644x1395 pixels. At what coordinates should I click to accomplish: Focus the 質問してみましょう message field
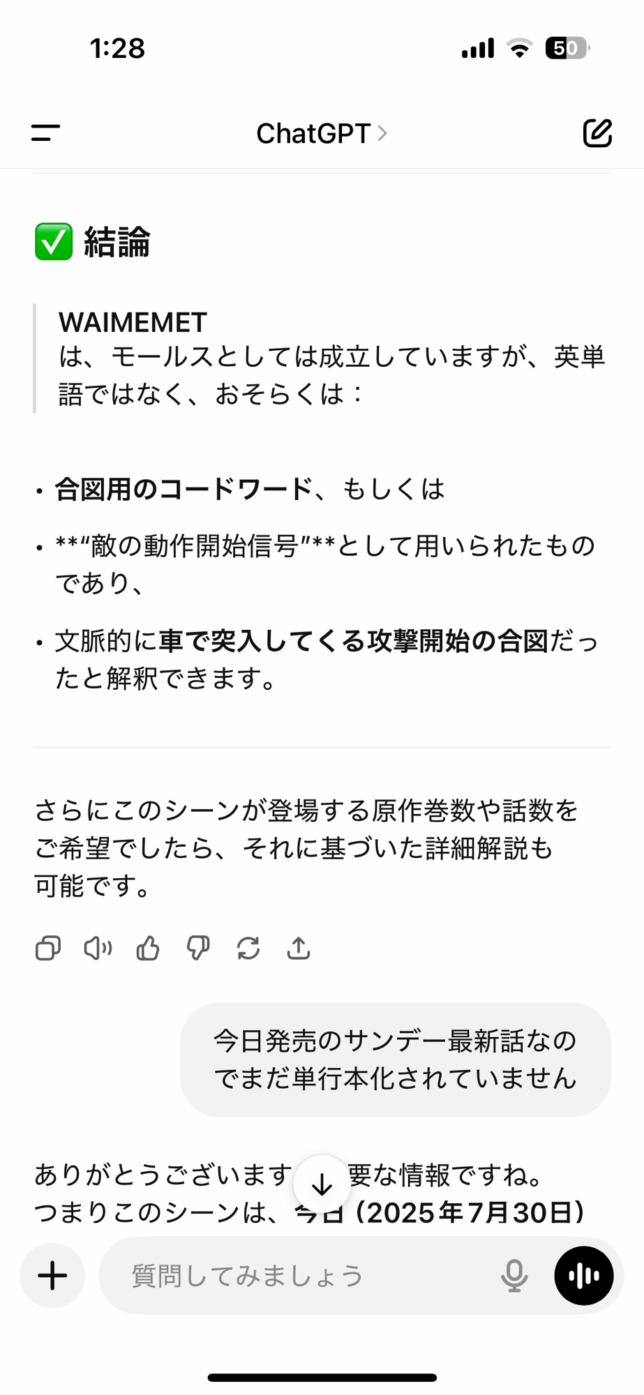click(300, 1275)
